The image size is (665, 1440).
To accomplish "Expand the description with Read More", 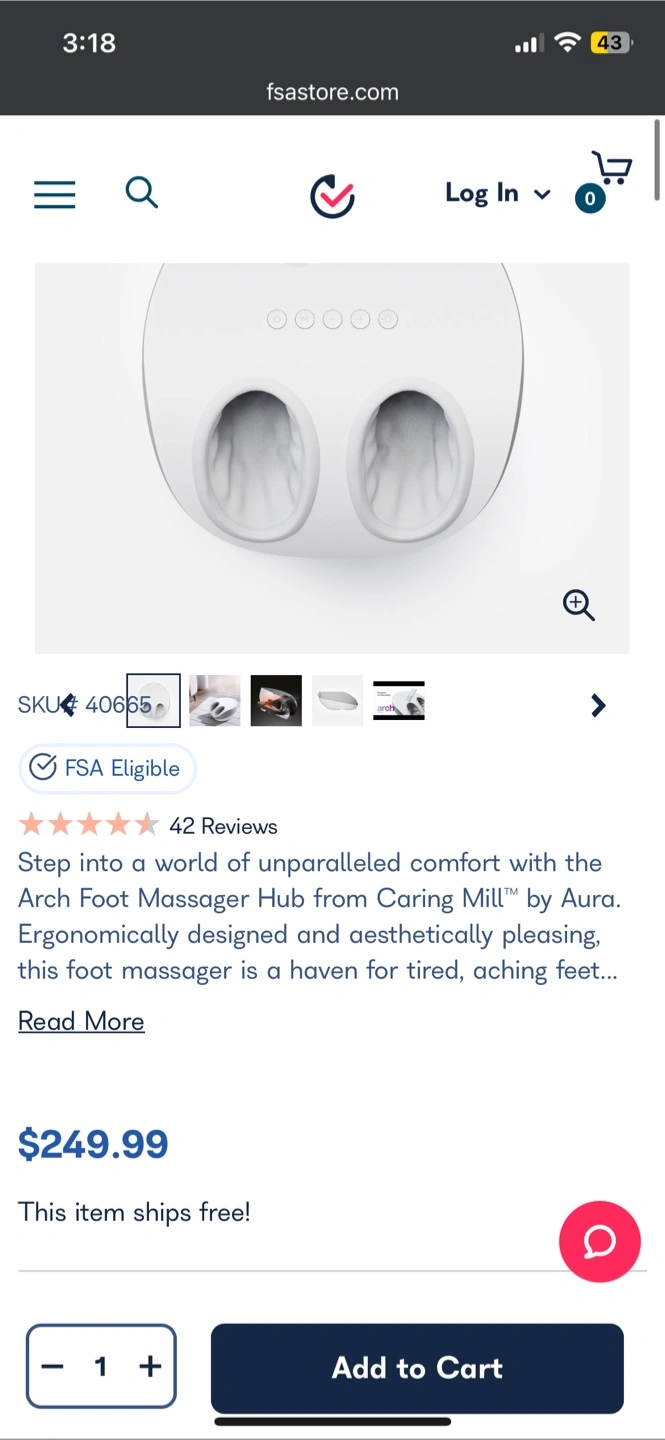I will click(x=81, y=1021).
